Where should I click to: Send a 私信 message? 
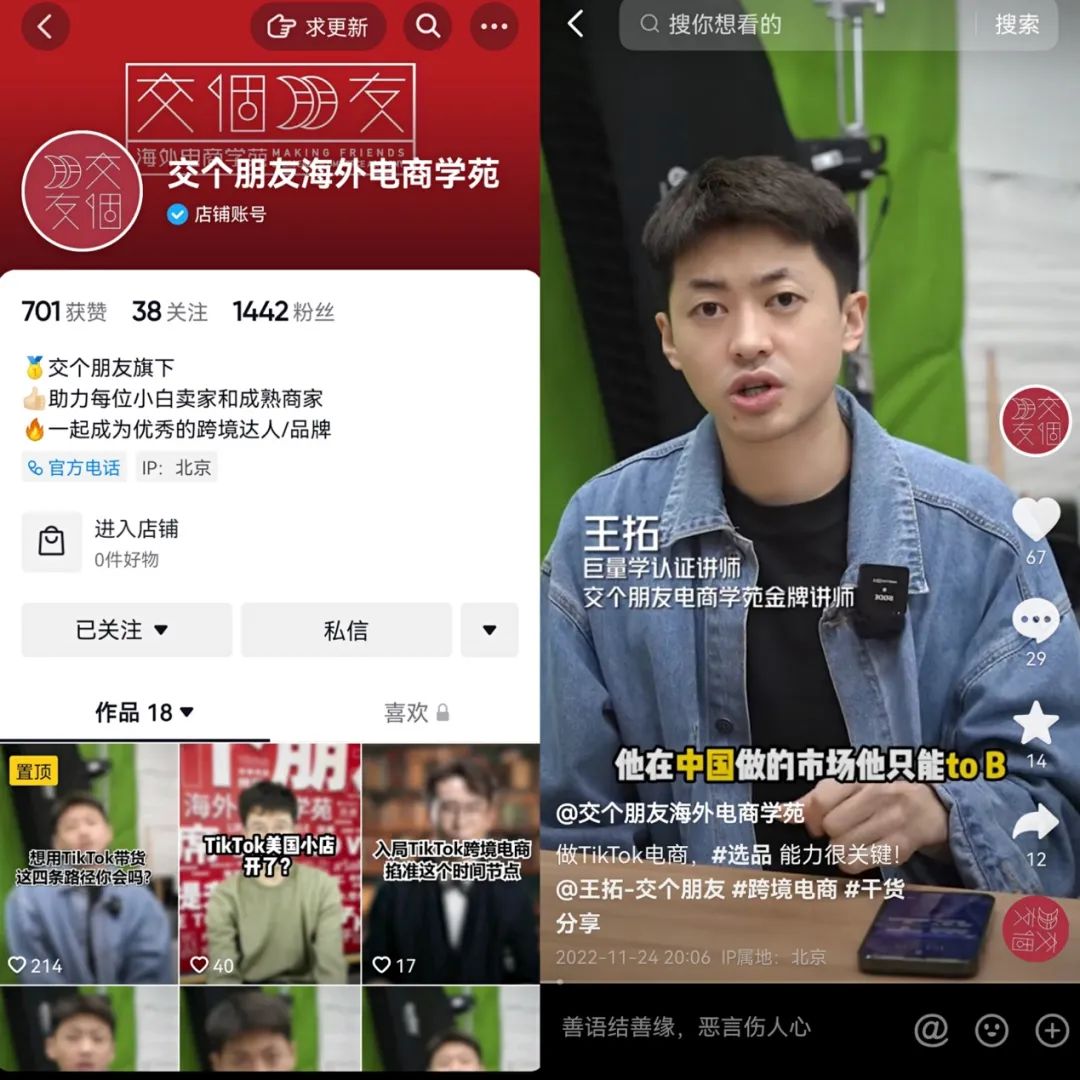pos(346,630)
